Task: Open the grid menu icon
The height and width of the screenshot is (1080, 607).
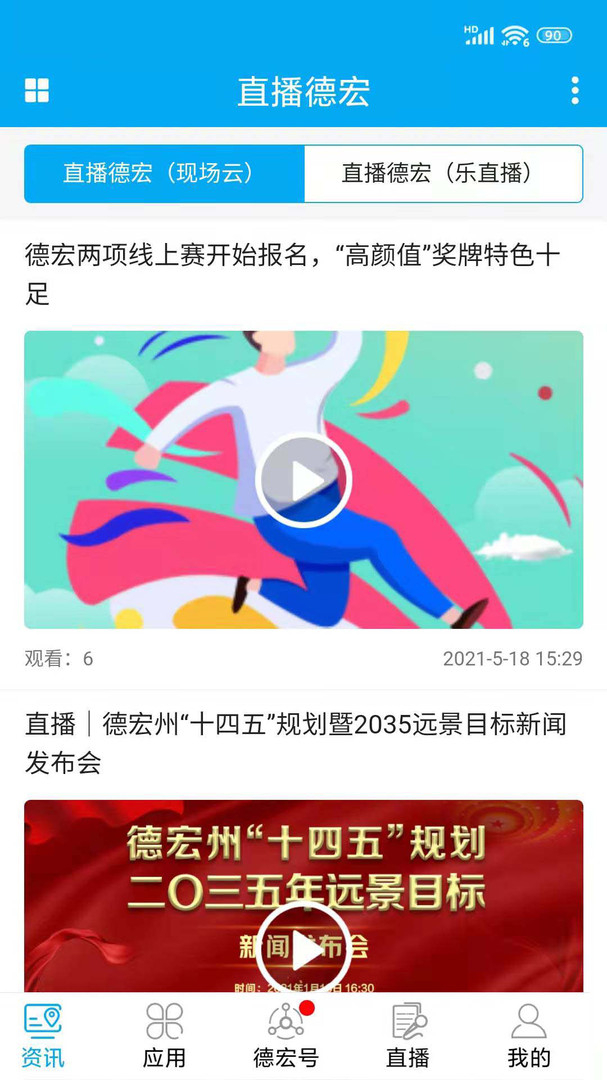Action: click(x=37, y=91)
